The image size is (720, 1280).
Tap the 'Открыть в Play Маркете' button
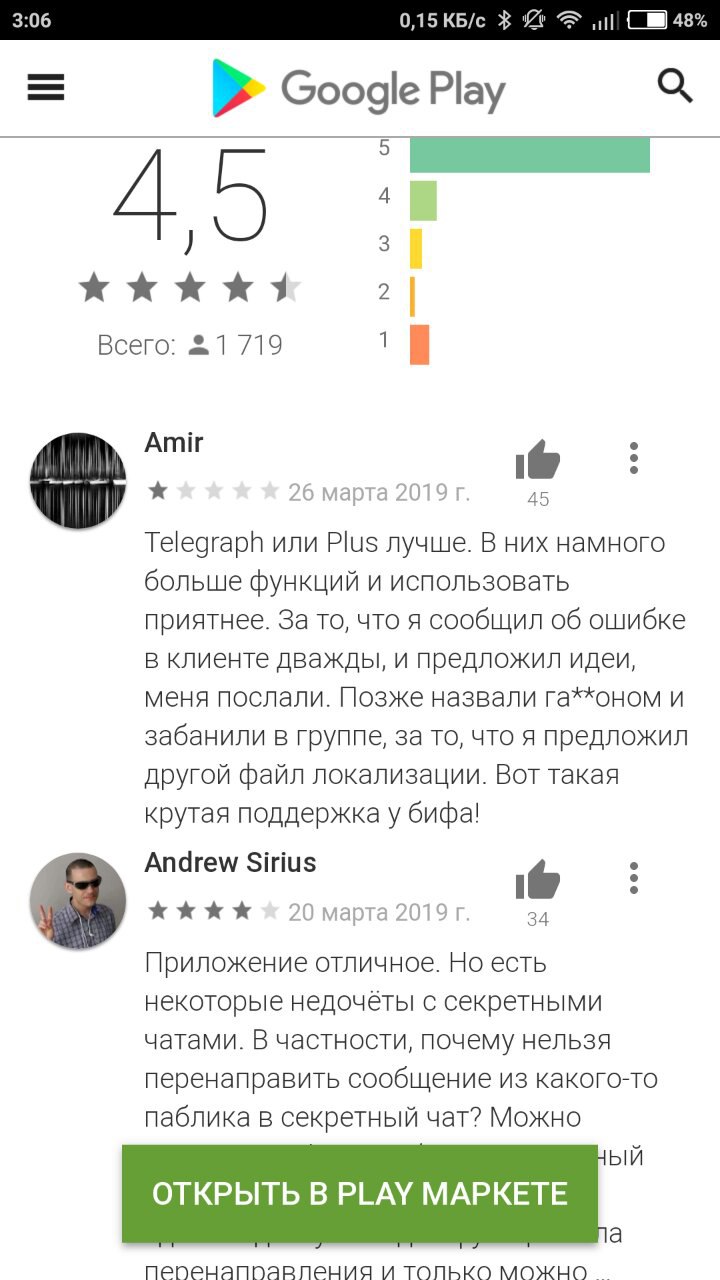360,1193
